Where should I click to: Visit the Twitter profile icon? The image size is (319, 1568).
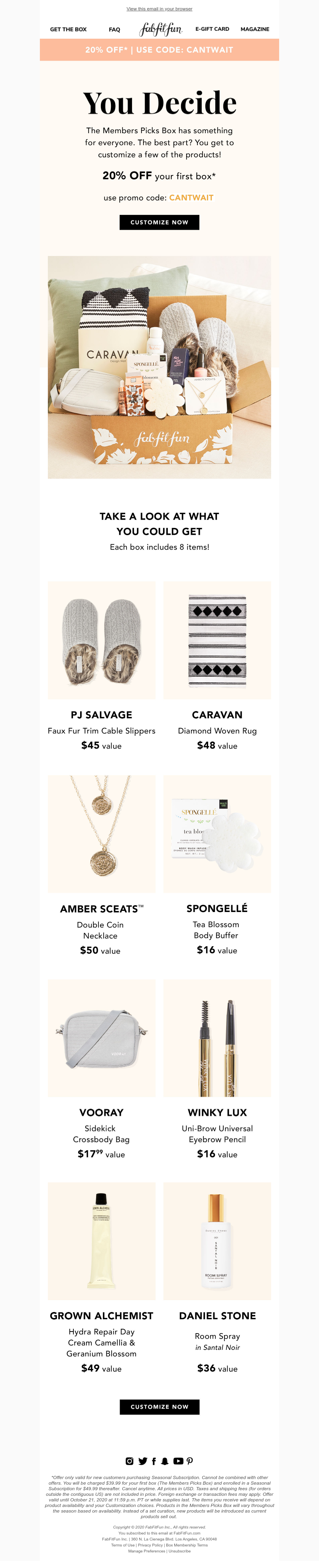coord(142,1461)
